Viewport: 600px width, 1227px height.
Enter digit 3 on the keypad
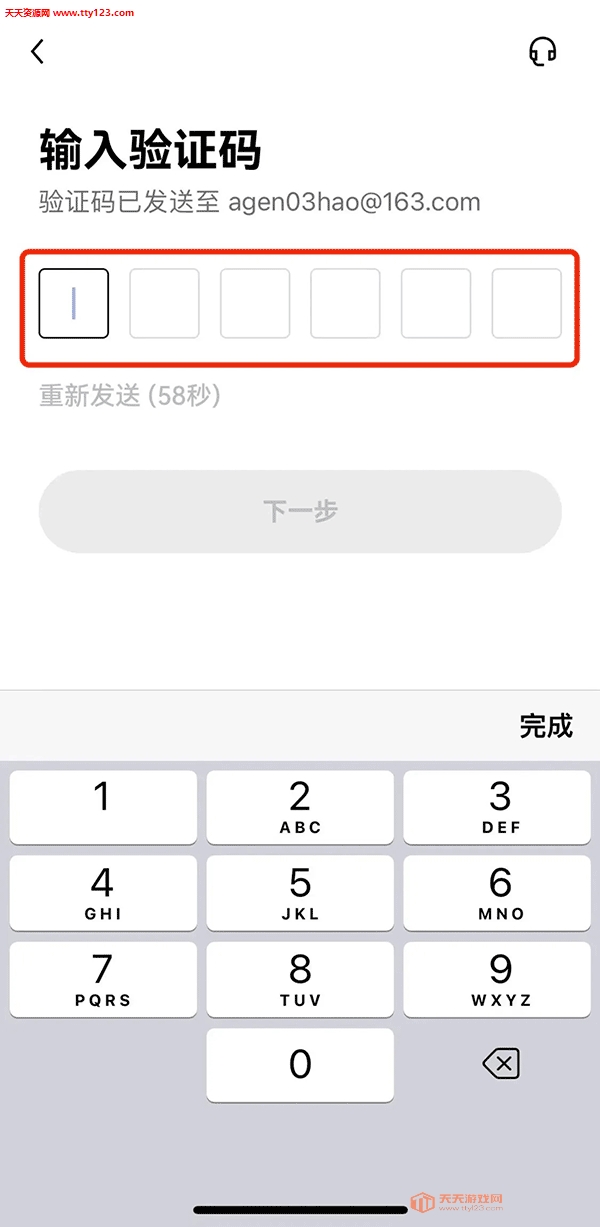tap(497, 807)
